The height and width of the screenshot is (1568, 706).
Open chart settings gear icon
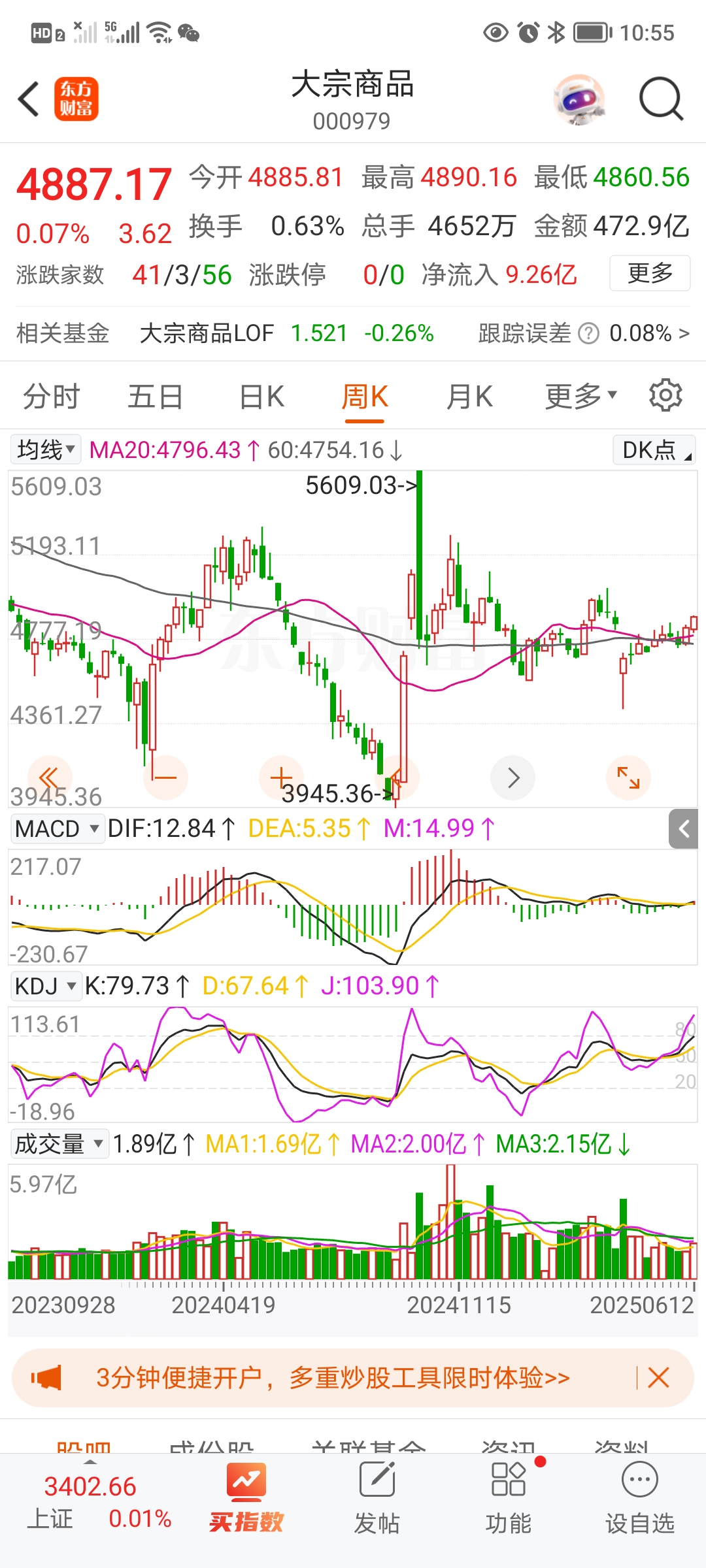[x=665, y=395]
